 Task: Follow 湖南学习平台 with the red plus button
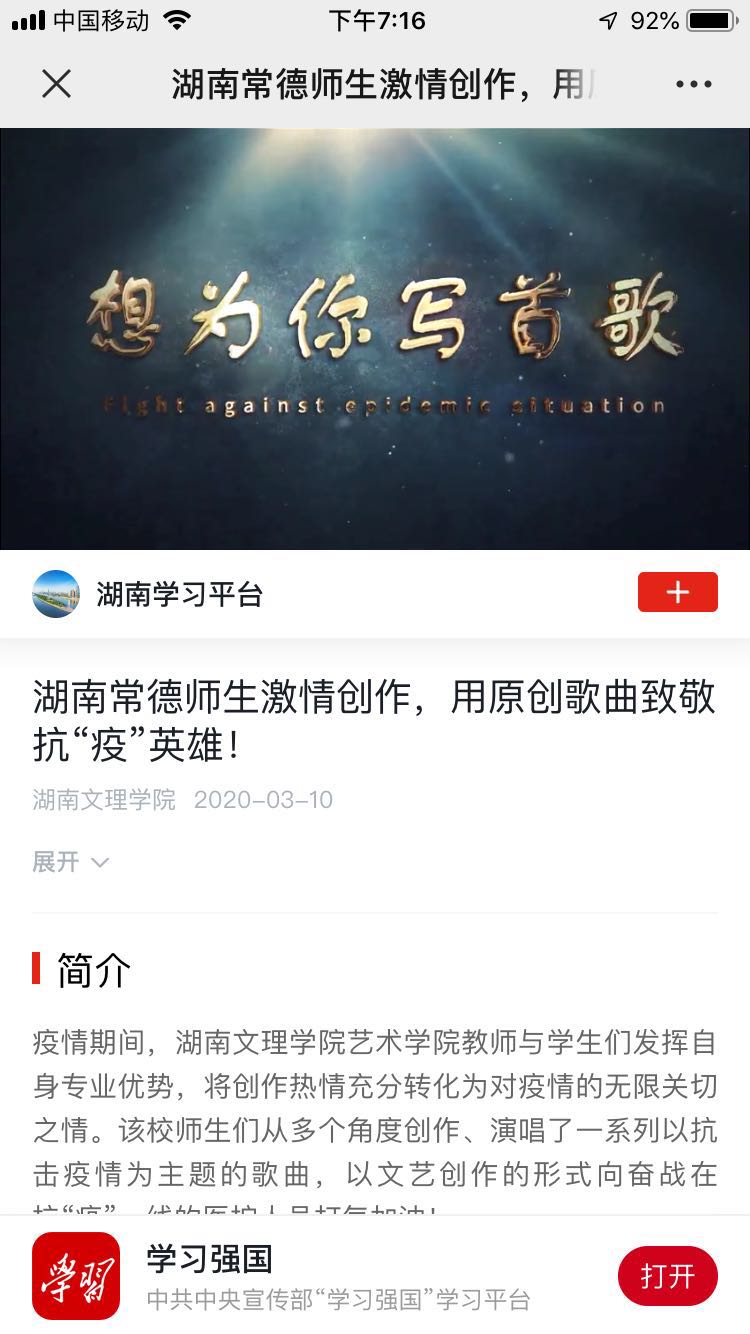click(x=677, y=592)
